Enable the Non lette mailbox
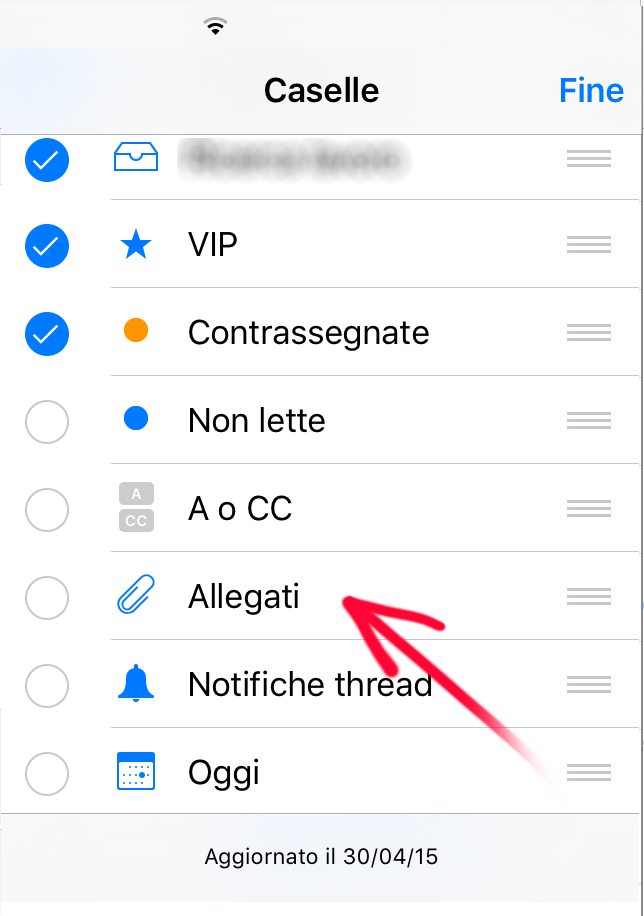Screen dimensions: 644x916 click(47, 421)
